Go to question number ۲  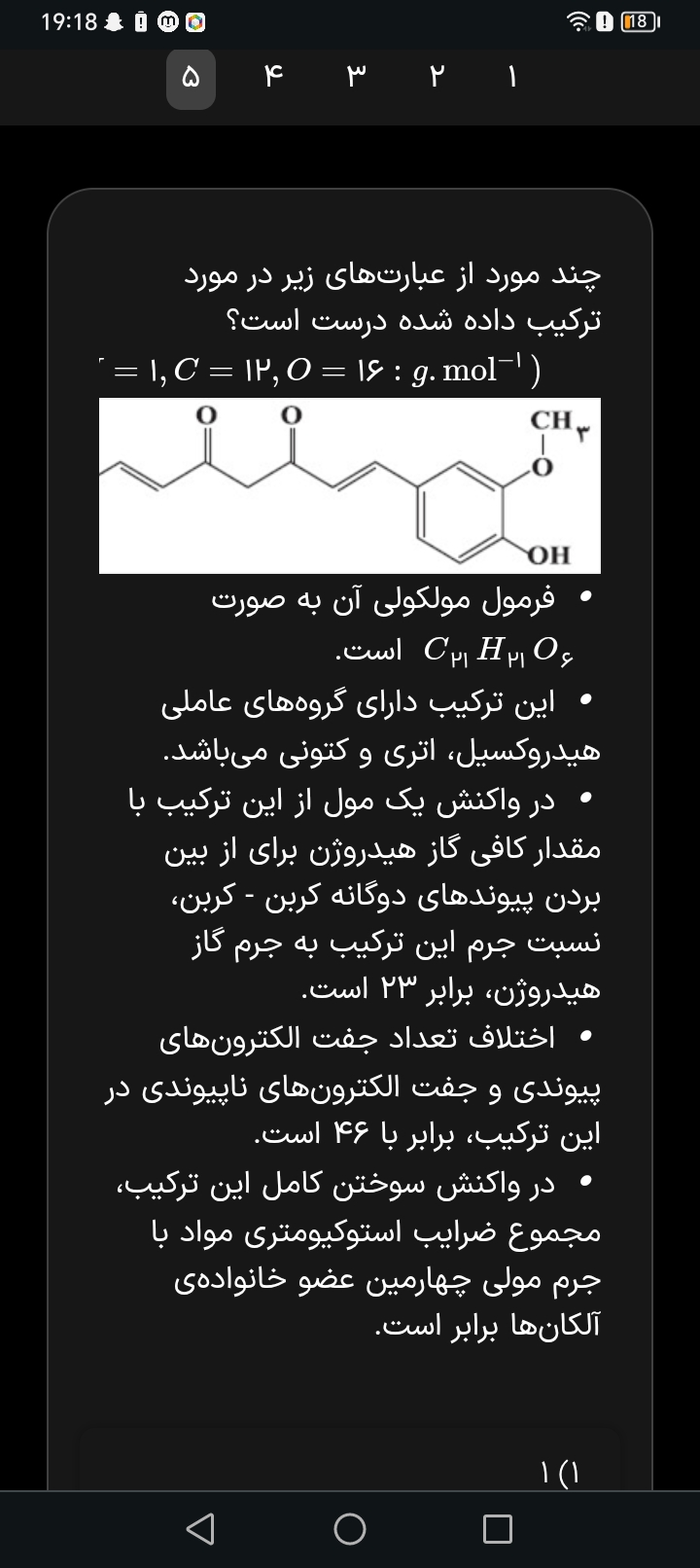pyautogui.click(x=437, y=77)
